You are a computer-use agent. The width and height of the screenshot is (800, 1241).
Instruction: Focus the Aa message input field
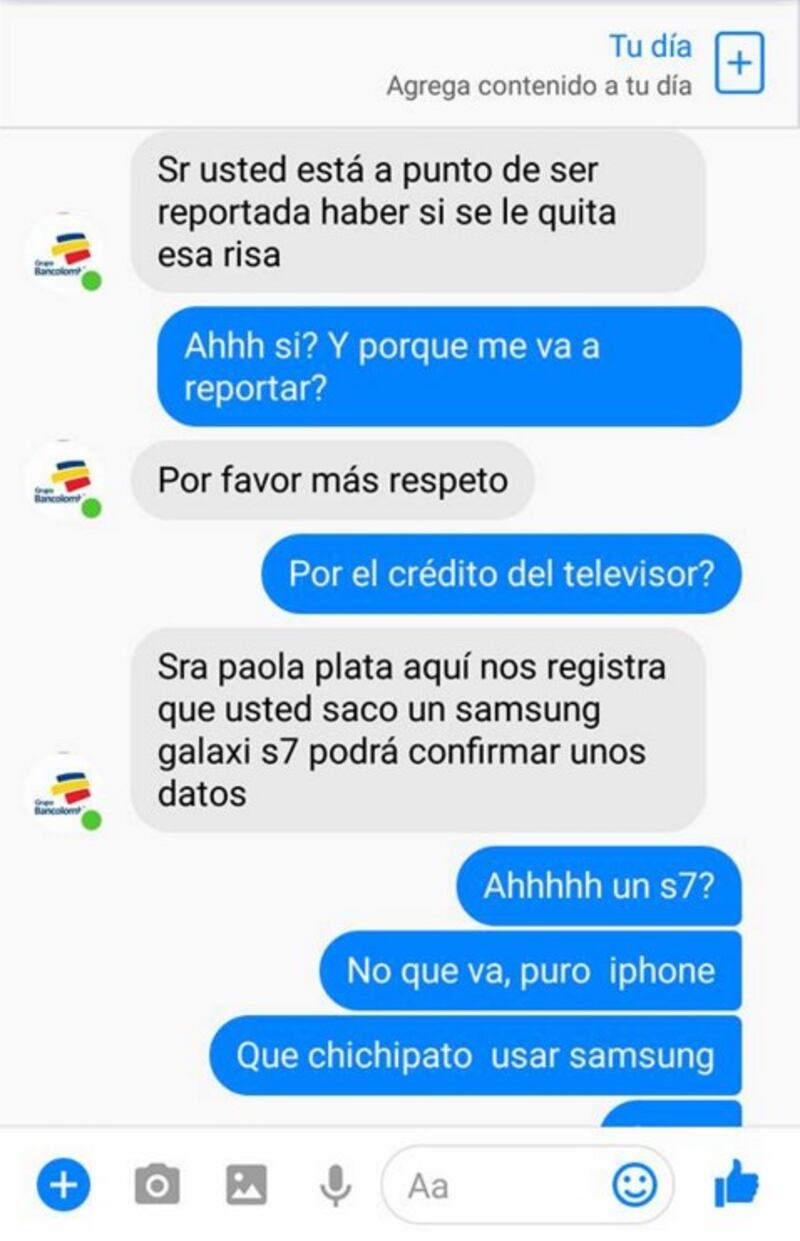[500, 1186]
